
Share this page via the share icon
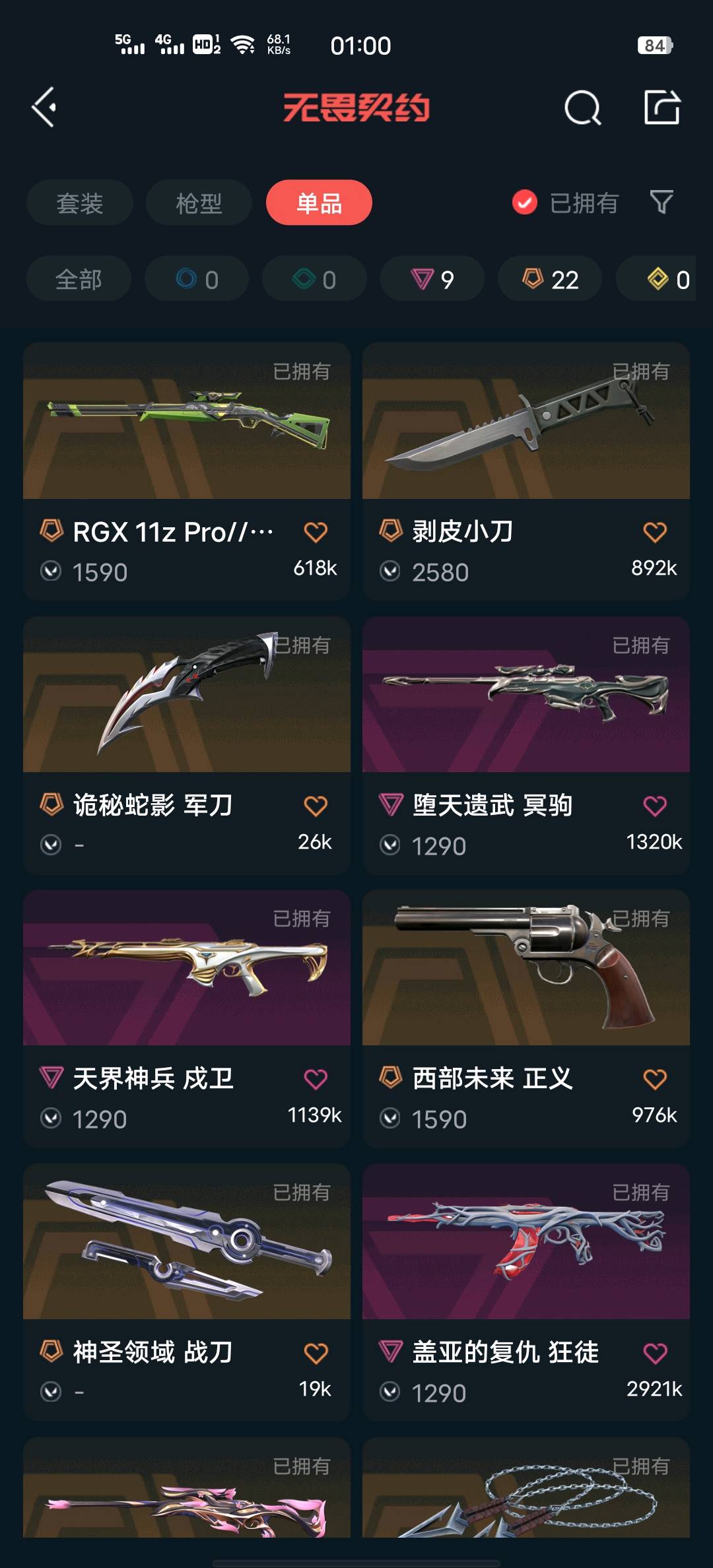click(x=662, y=107)
